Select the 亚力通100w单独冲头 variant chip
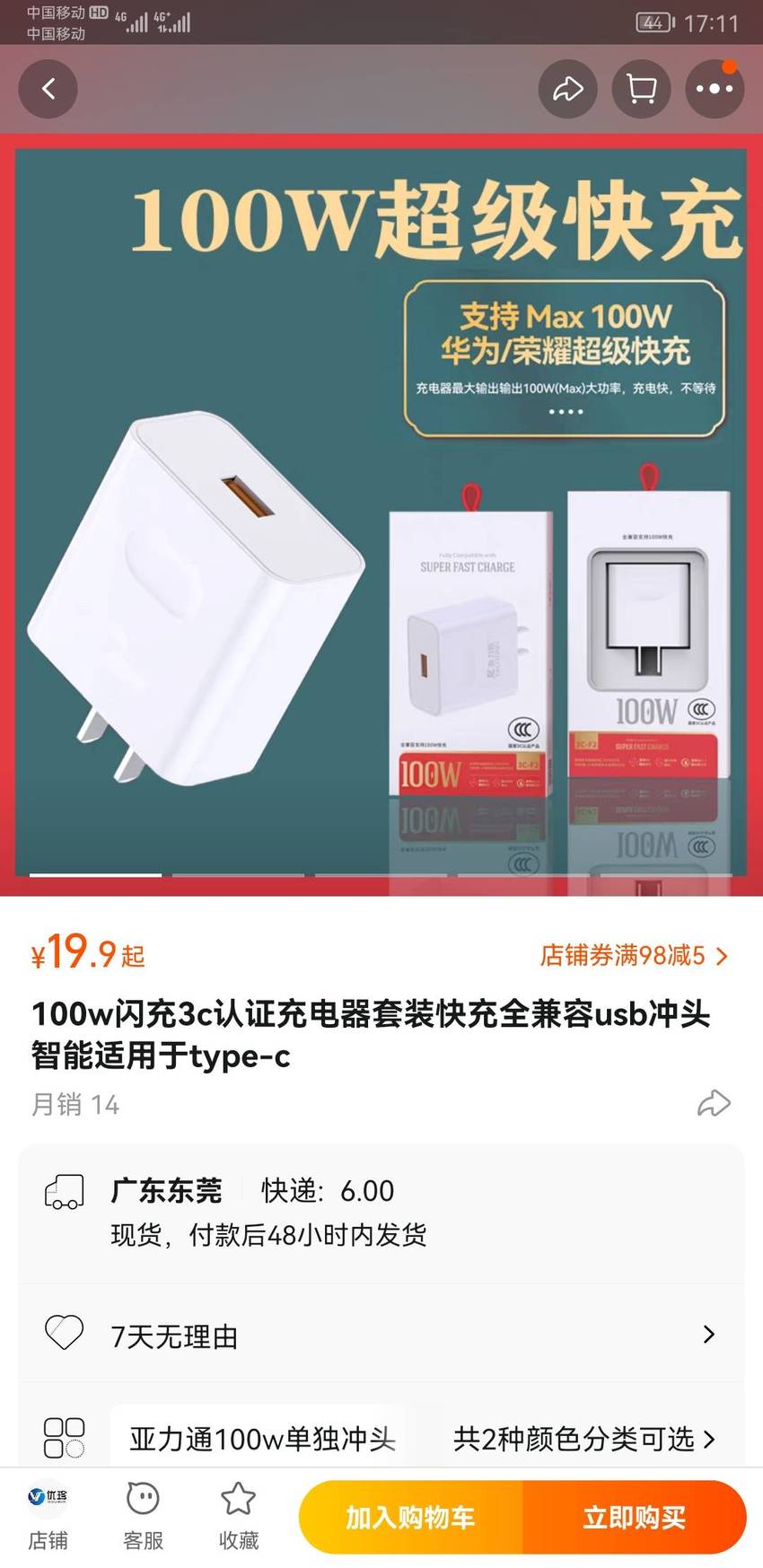The width and height of the screenshot is (763, 1568). click(x=262, y=1439)
